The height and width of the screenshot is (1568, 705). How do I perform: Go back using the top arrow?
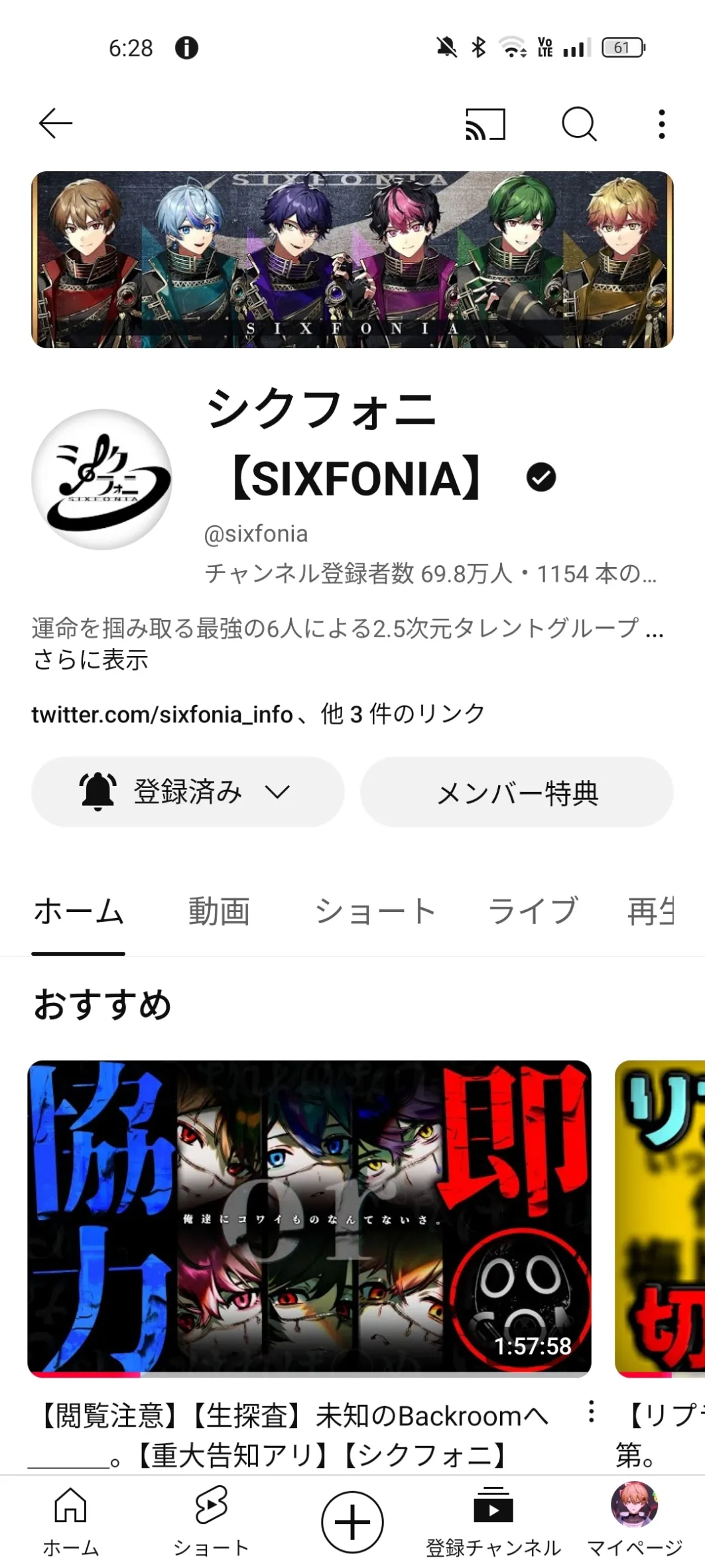coord(55,124)
